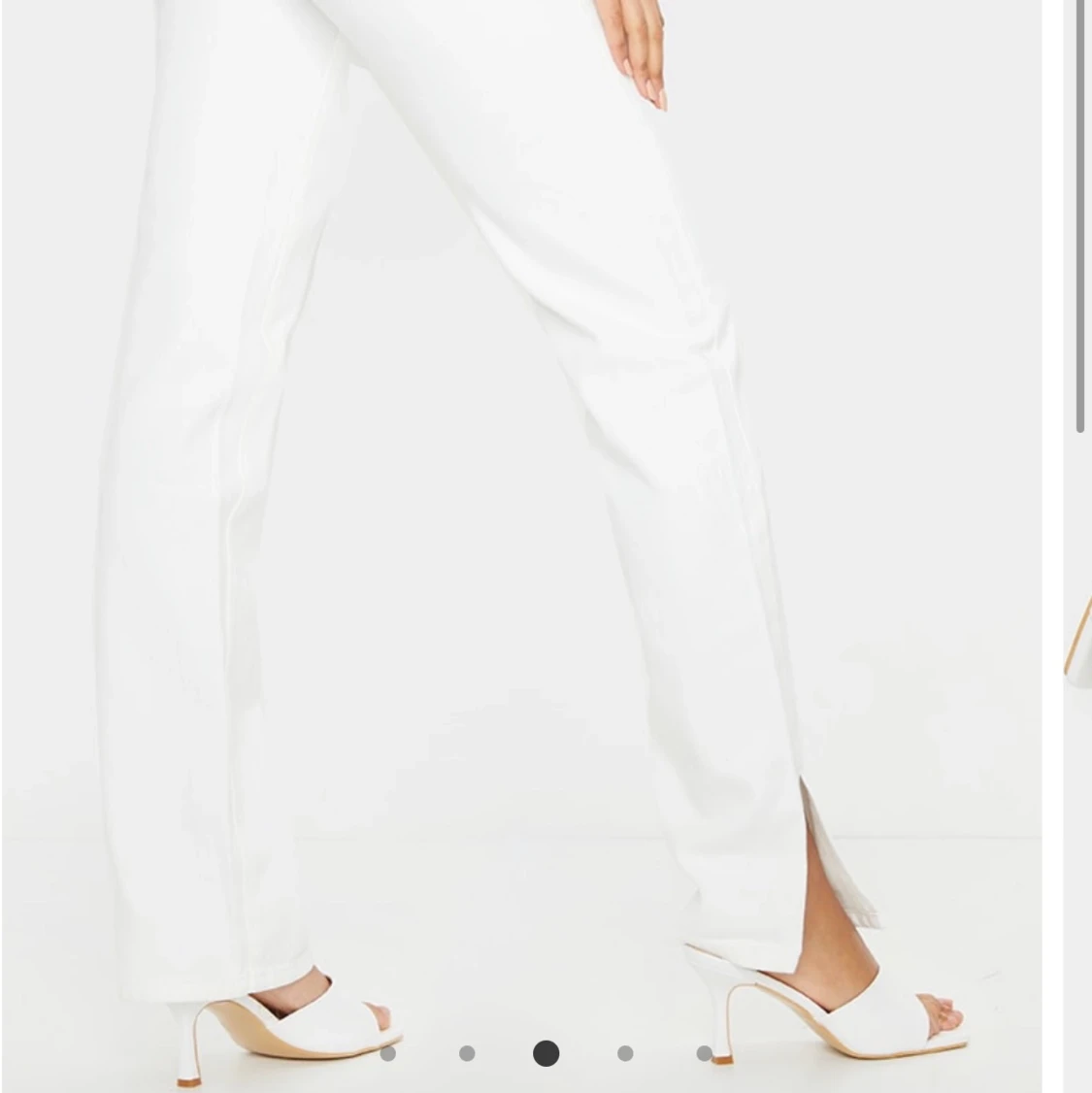This screenshot has height=1093, width=1092.
Task: Return to the first photo using leftmost dot
Action: click(388, 1053)
